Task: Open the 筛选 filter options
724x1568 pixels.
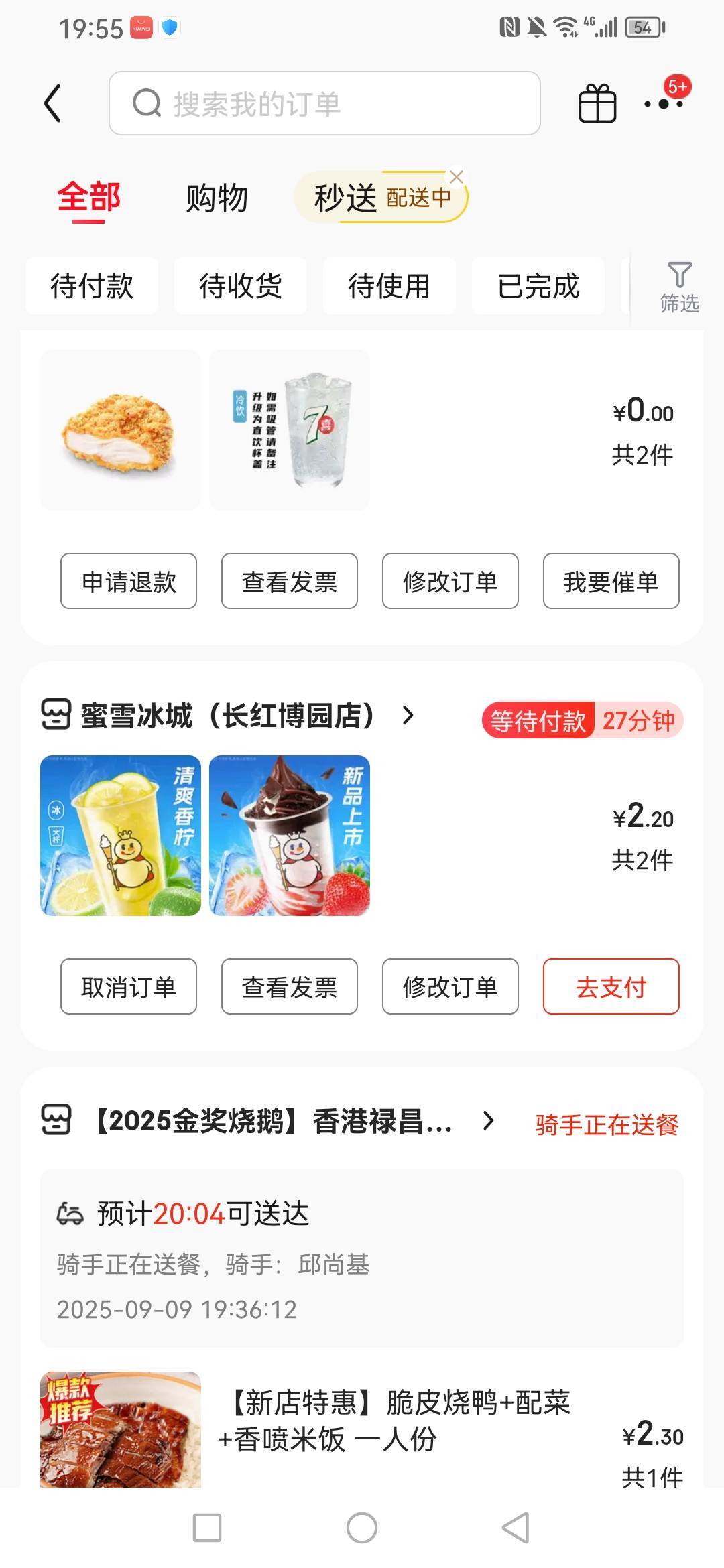Action: click(679, 287)
